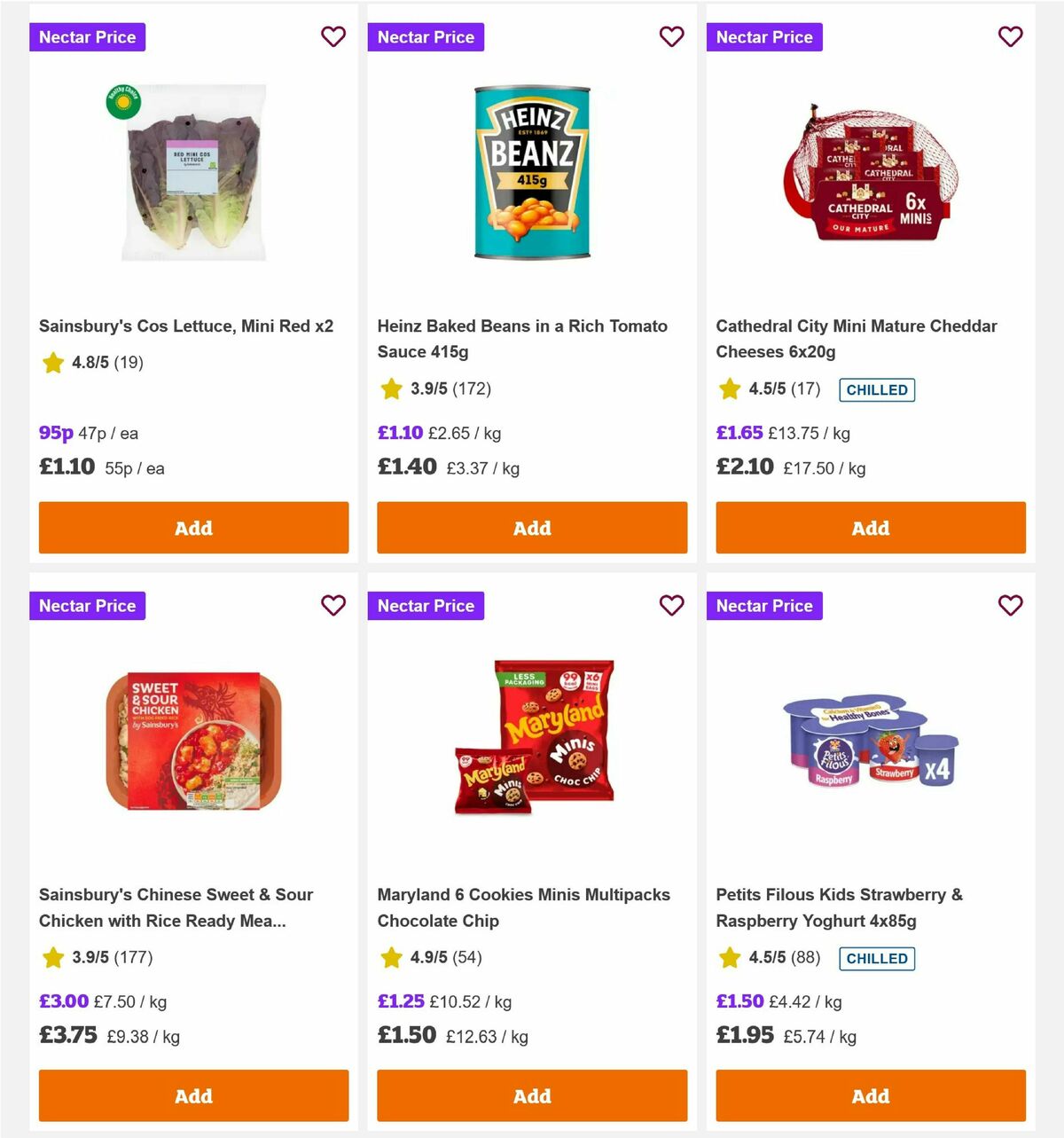
Task: Select the star icon beside the Heinz rating
Action: click(391, 388)
